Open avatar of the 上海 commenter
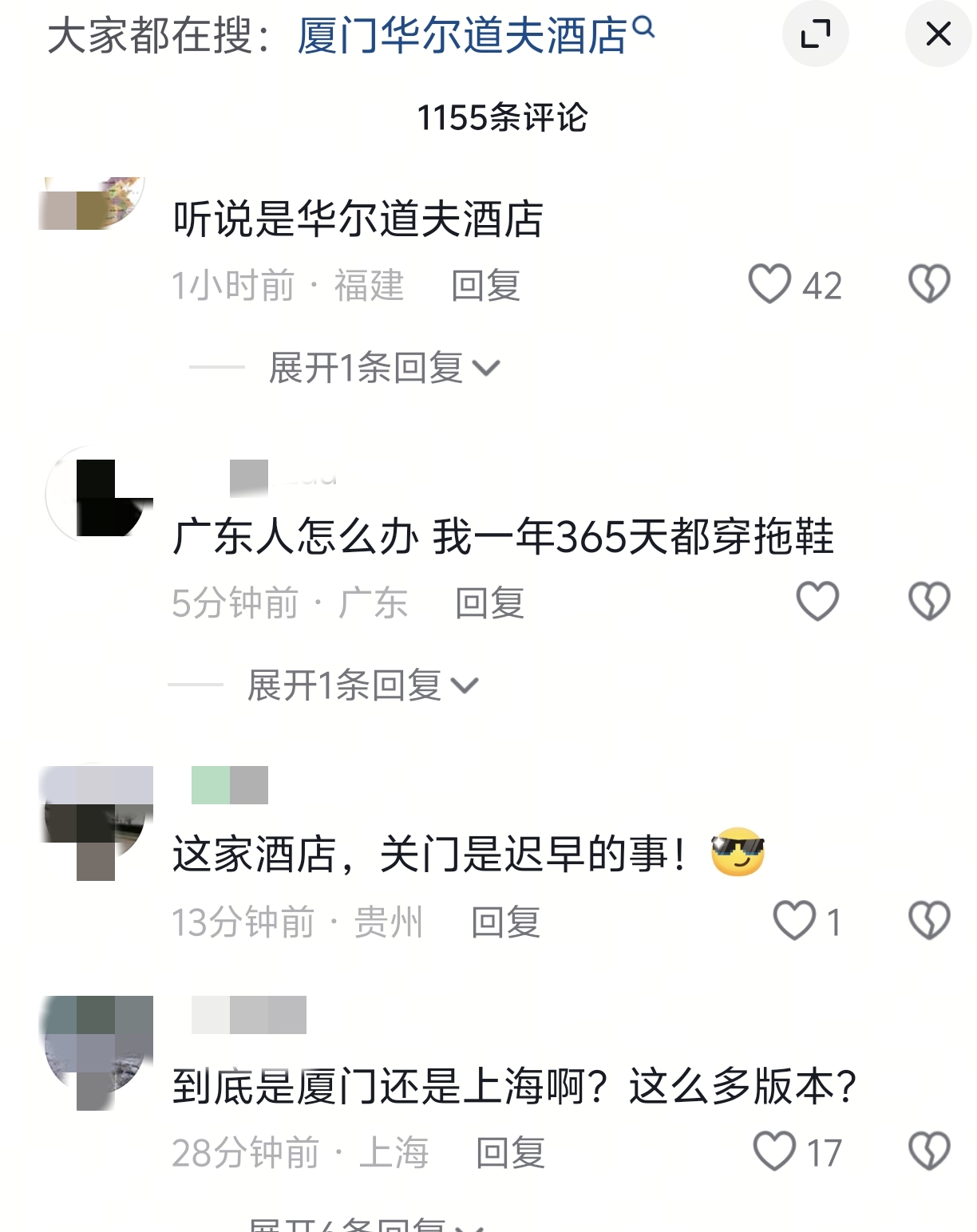The image size is (977, 1232). click(x=97, y=1045)
